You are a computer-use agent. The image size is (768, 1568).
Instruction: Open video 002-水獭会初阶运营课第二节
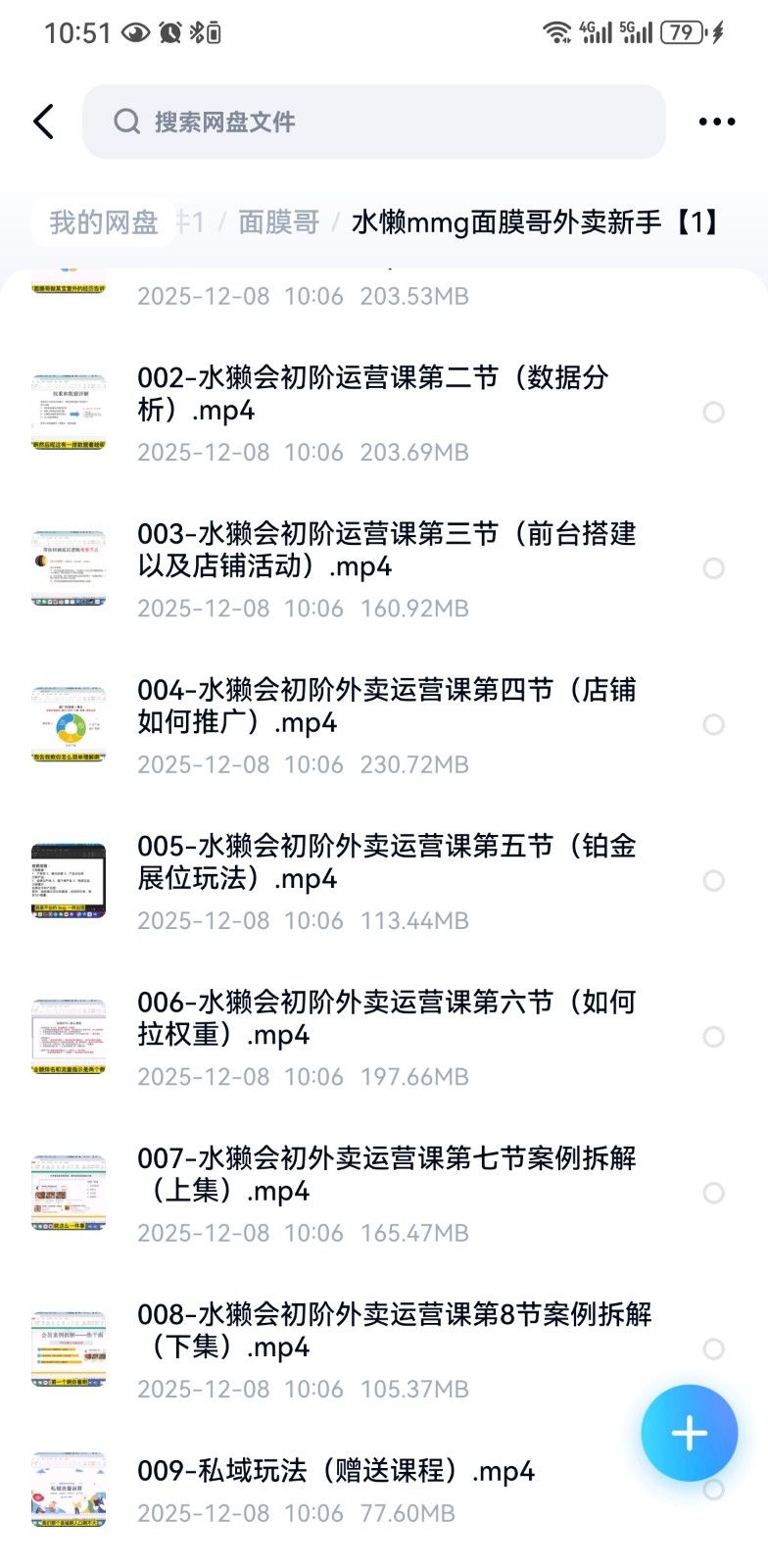click(372, 394)
